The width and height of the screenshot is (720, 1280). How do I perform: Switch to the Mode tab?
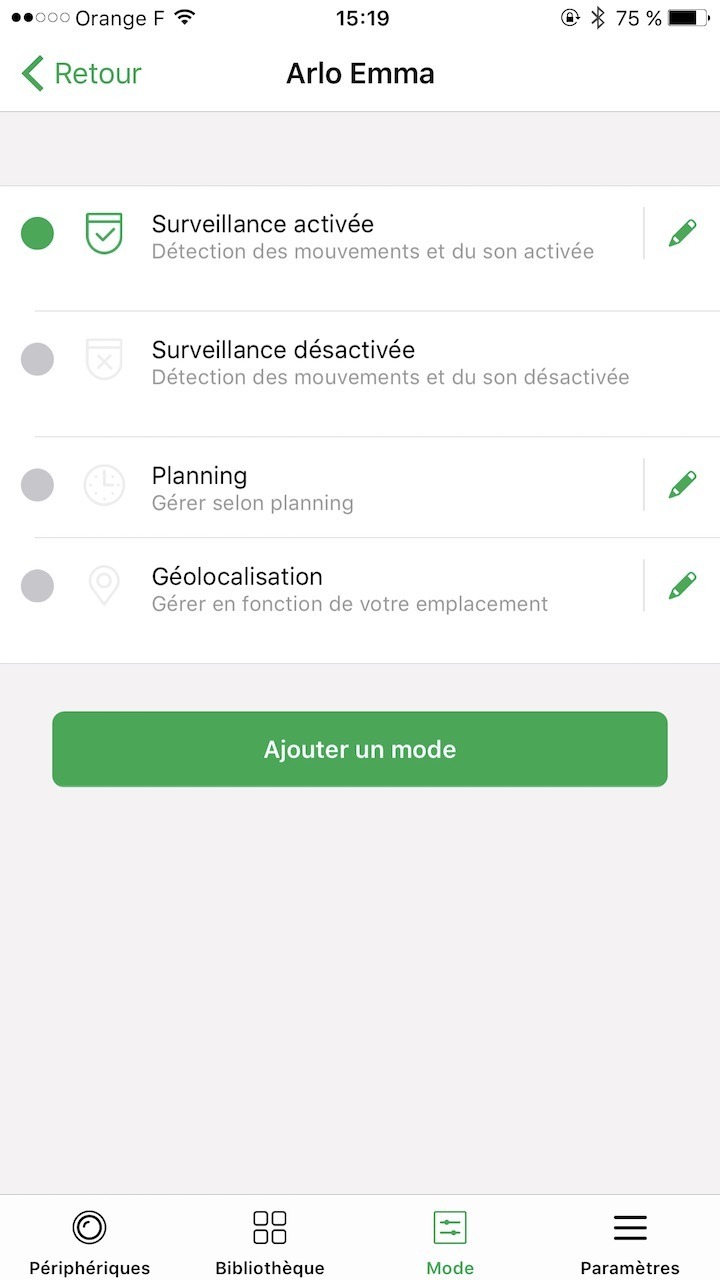pyautogui.click(x=450, y=1240)
